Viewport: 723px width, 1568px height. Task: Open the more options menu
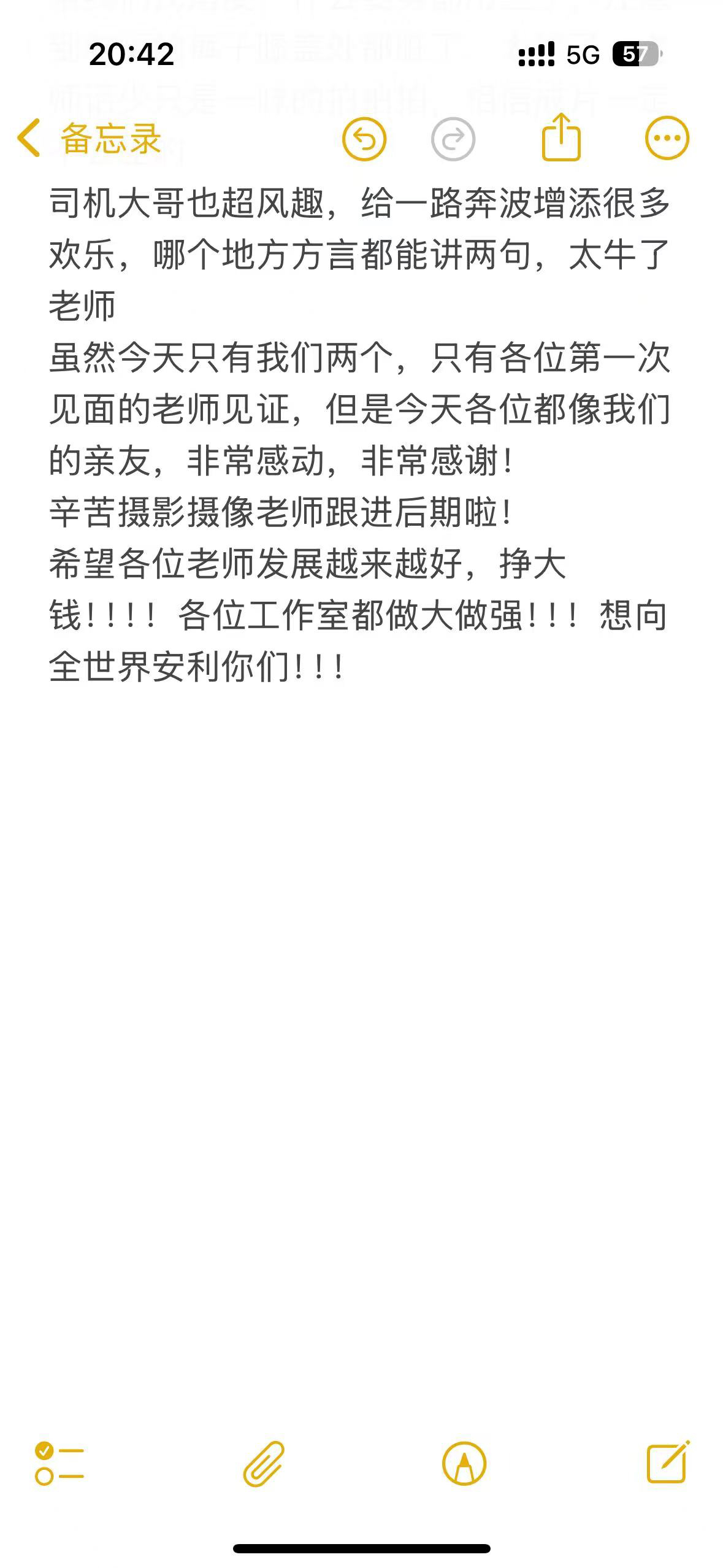(667, 138)
